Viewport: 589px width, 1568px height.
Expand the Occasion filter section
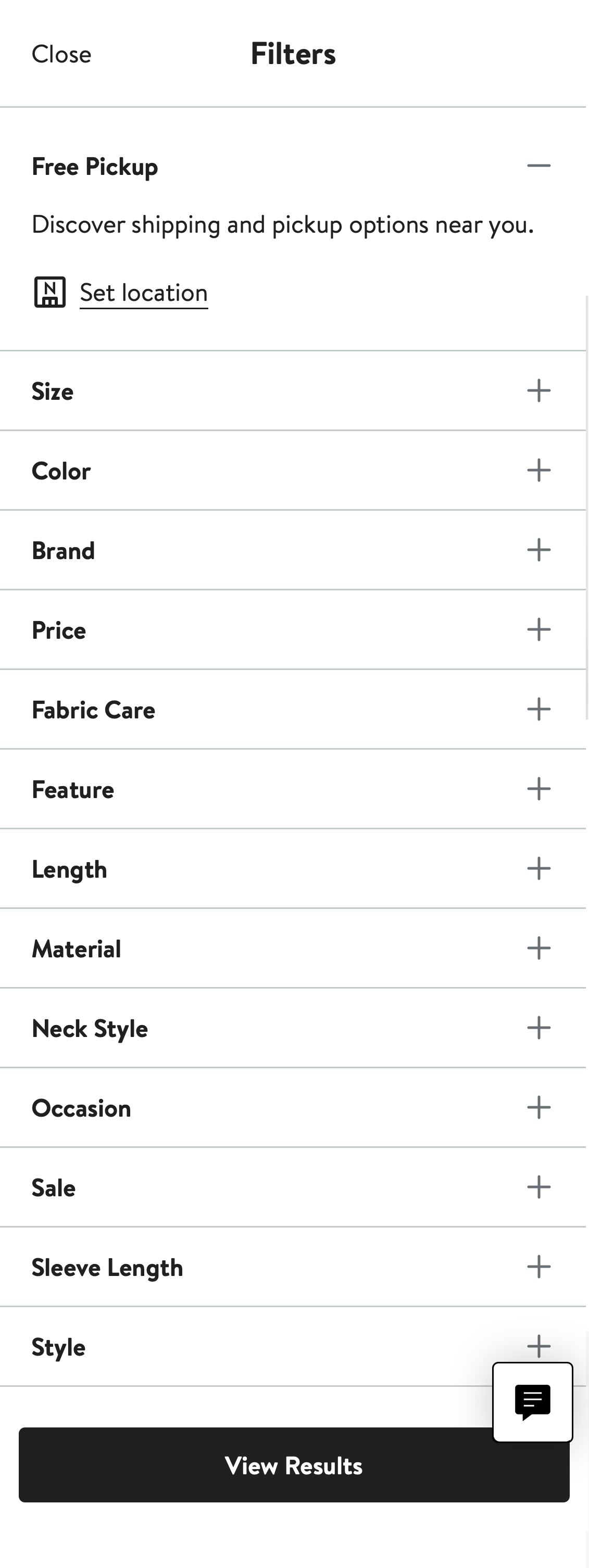tap(538, 1108)
